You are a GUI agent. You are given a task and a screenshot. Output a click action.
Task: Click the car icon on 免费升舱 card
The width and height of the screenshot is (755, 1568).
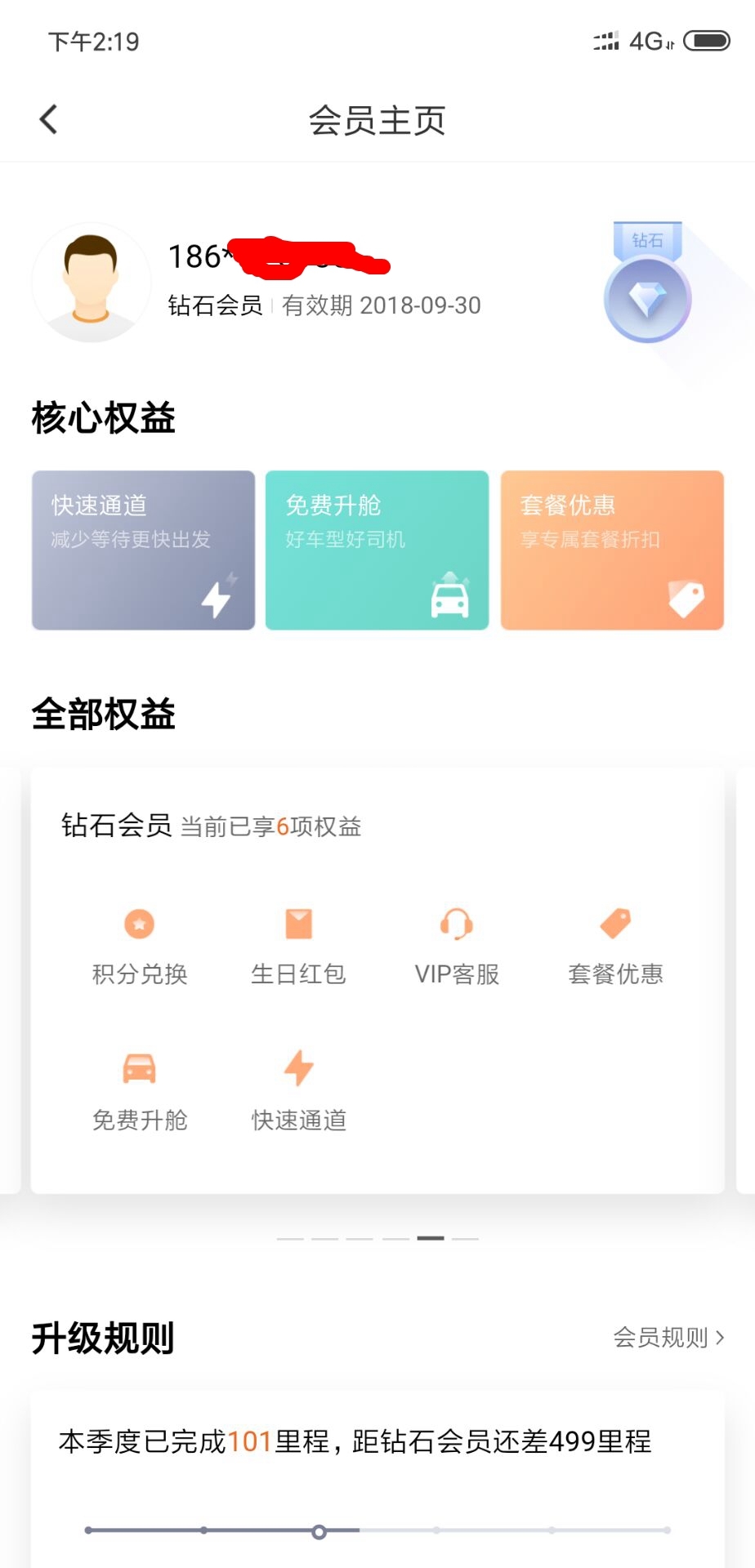click(x=450, y=599)
